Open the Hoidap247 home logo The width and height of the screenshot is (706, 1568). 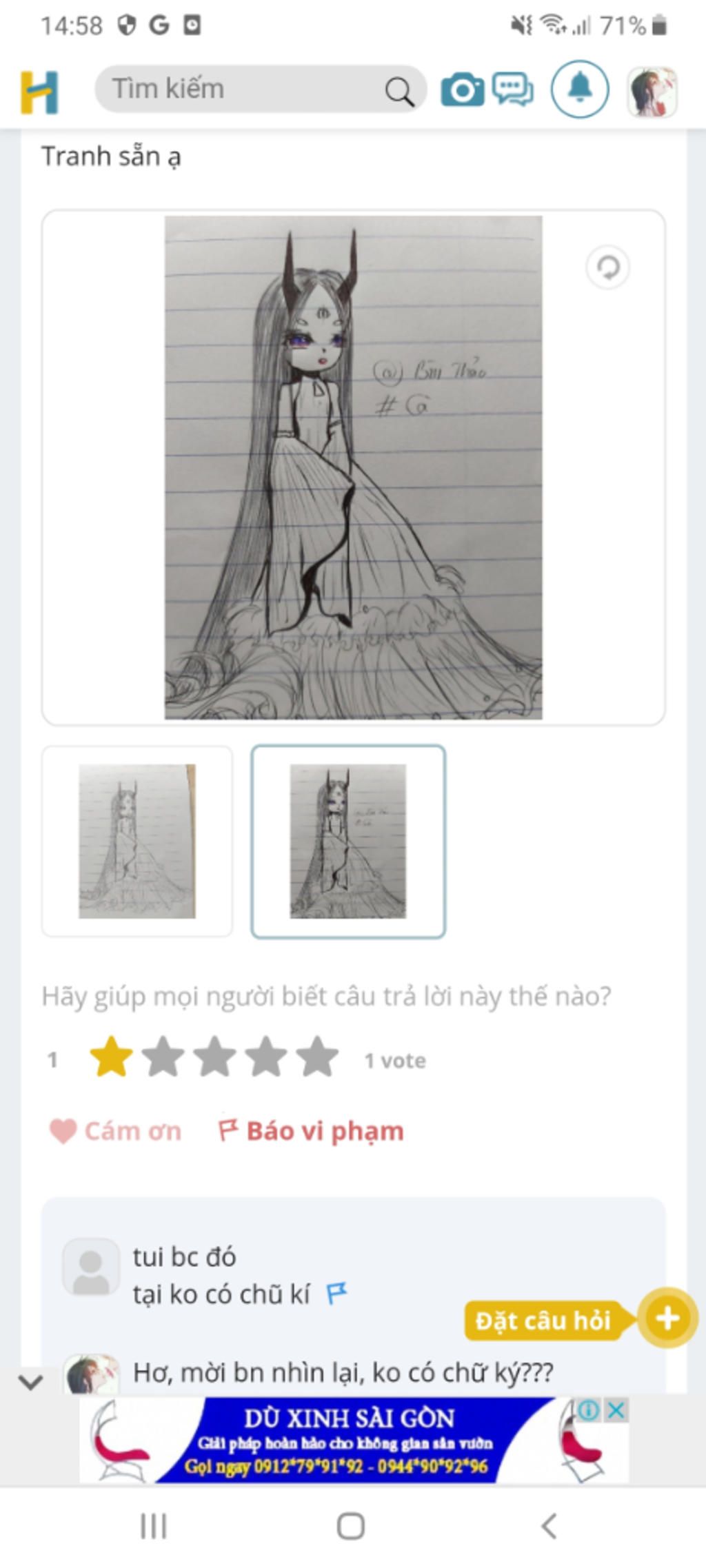(39, 91)
